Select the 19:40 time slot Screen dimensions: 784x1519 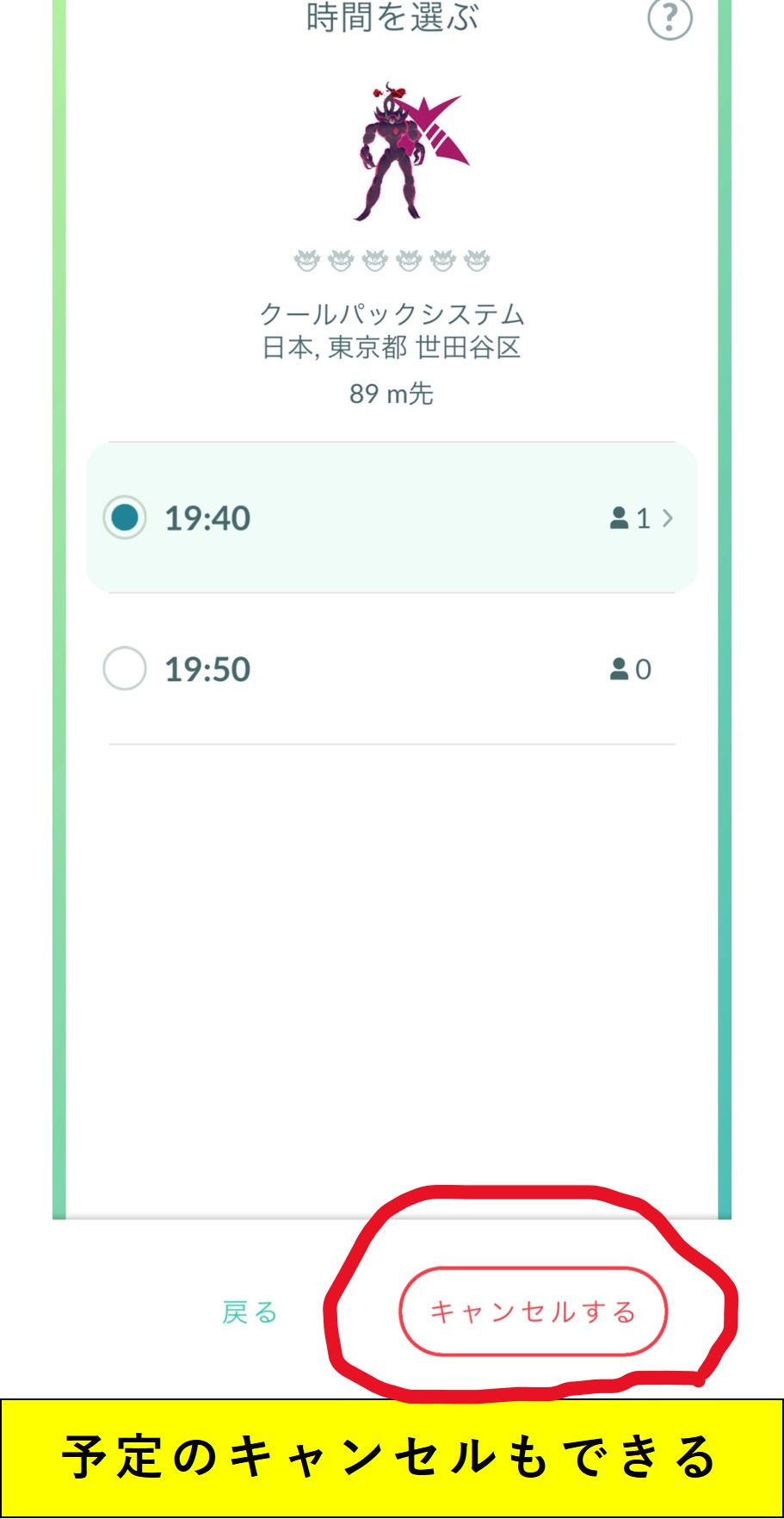(x=125, y=518)
